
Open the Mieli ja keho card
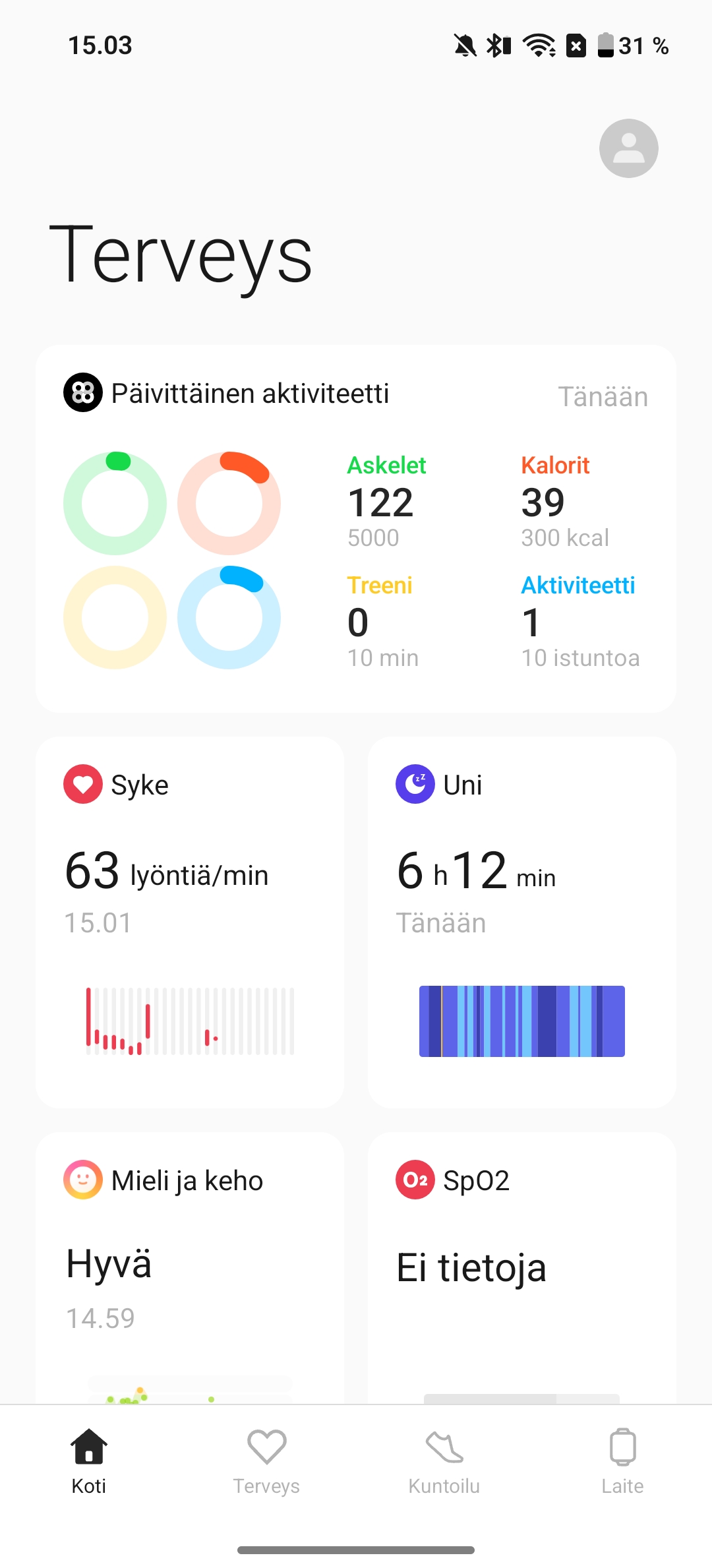190,1268
